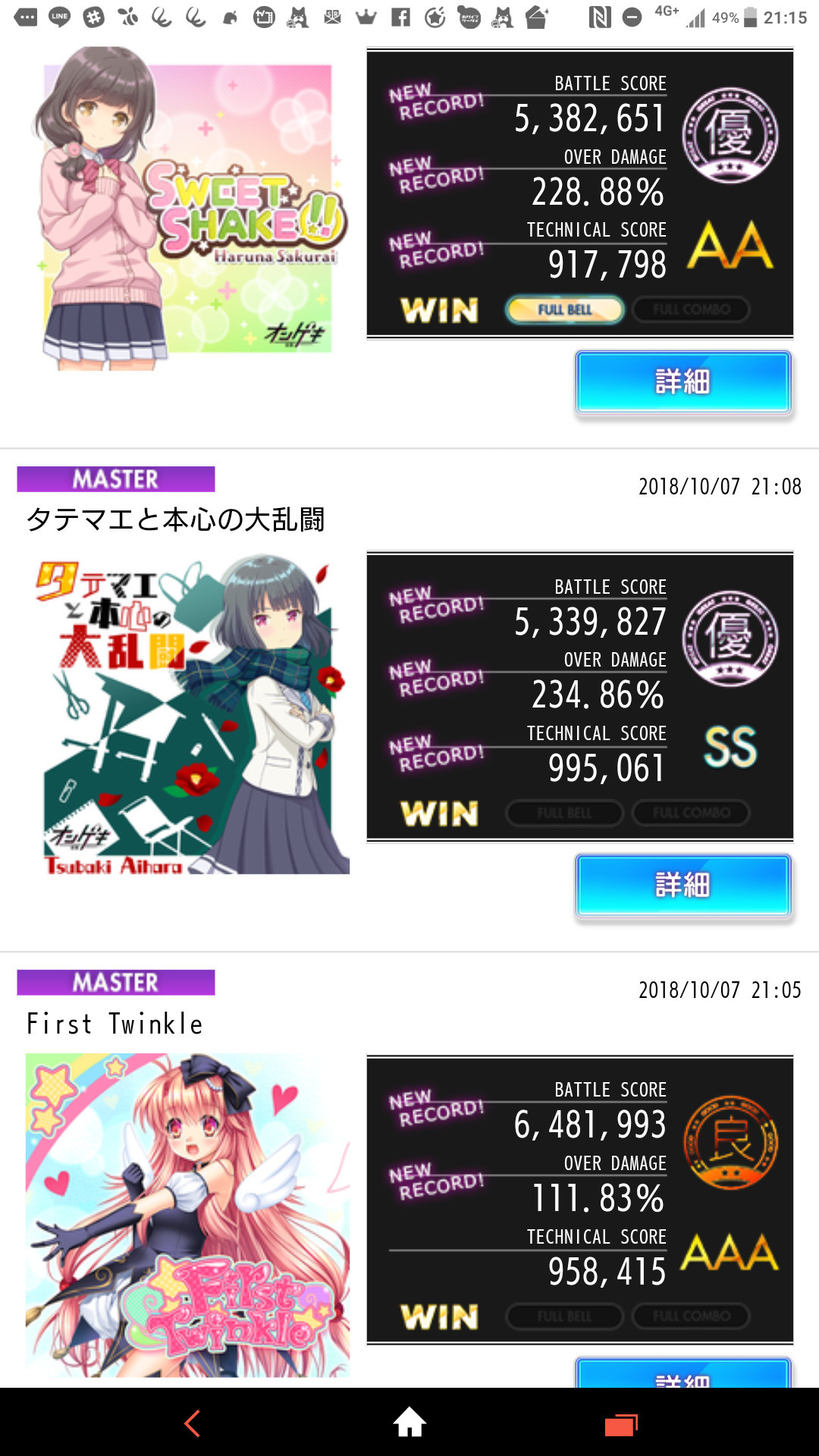Image resolution: width=819 pixels, height=1456 pixels.
Task: Open 詳細 details for First Twinkle
Action: pos(683,1373)
